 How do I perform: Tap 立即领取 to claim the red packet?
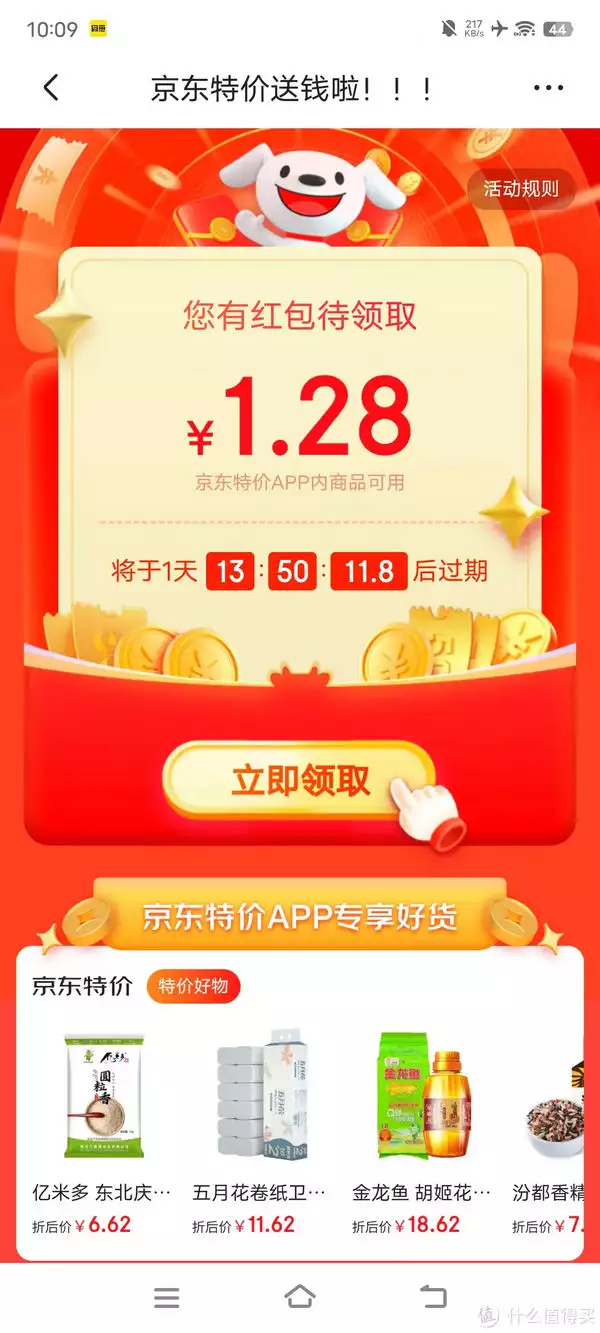click(x=300, y=781)
